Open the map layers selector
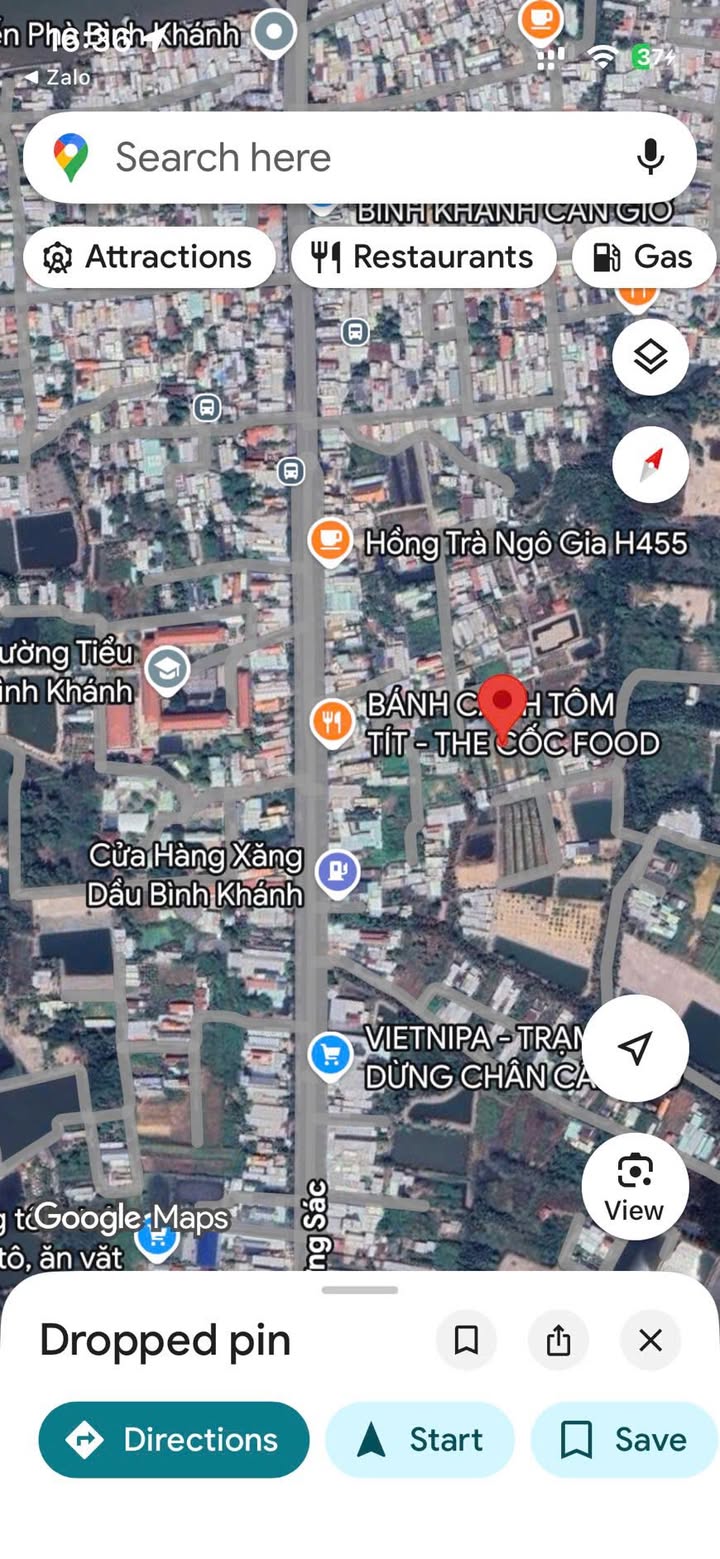Image resolution: width=720 pixels, height=1559 pixels. pyautogui.click(x=650, y=356)
